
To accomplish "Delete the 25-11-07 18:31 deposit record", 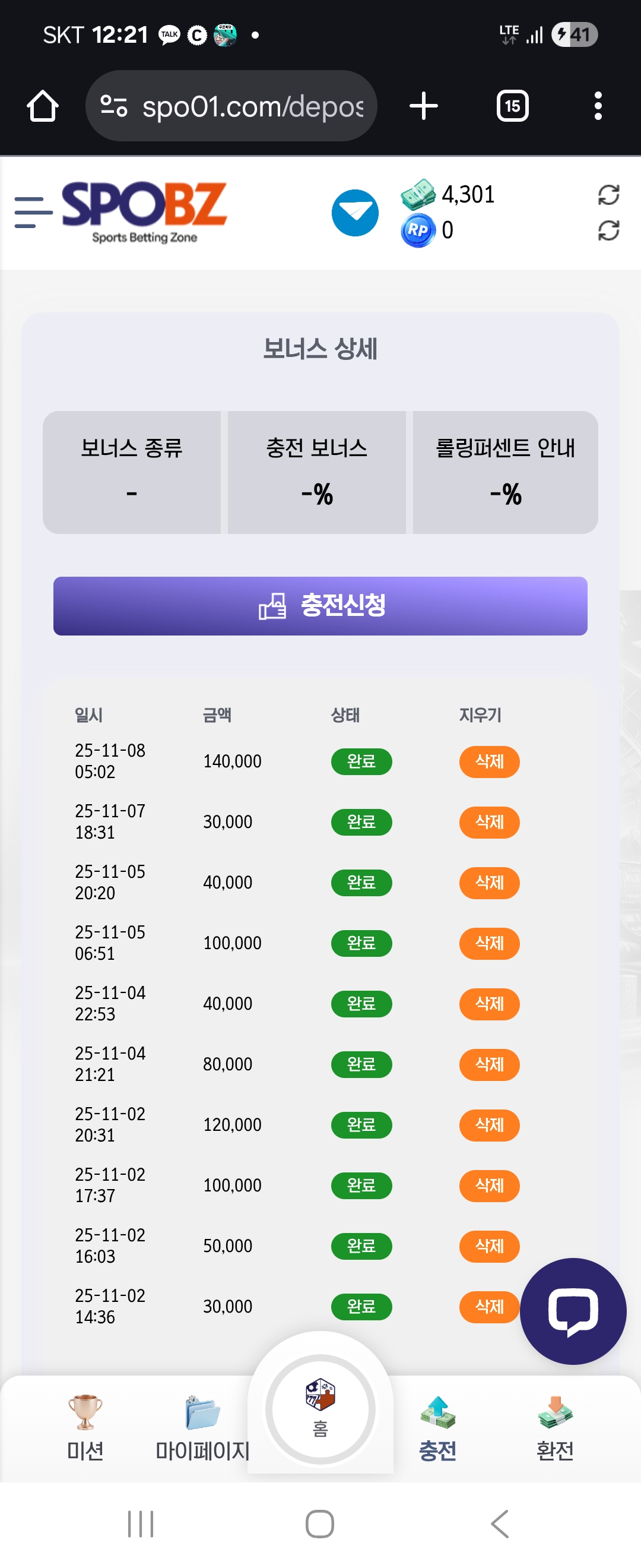I will pyautogui.click(x=489, y=822).
